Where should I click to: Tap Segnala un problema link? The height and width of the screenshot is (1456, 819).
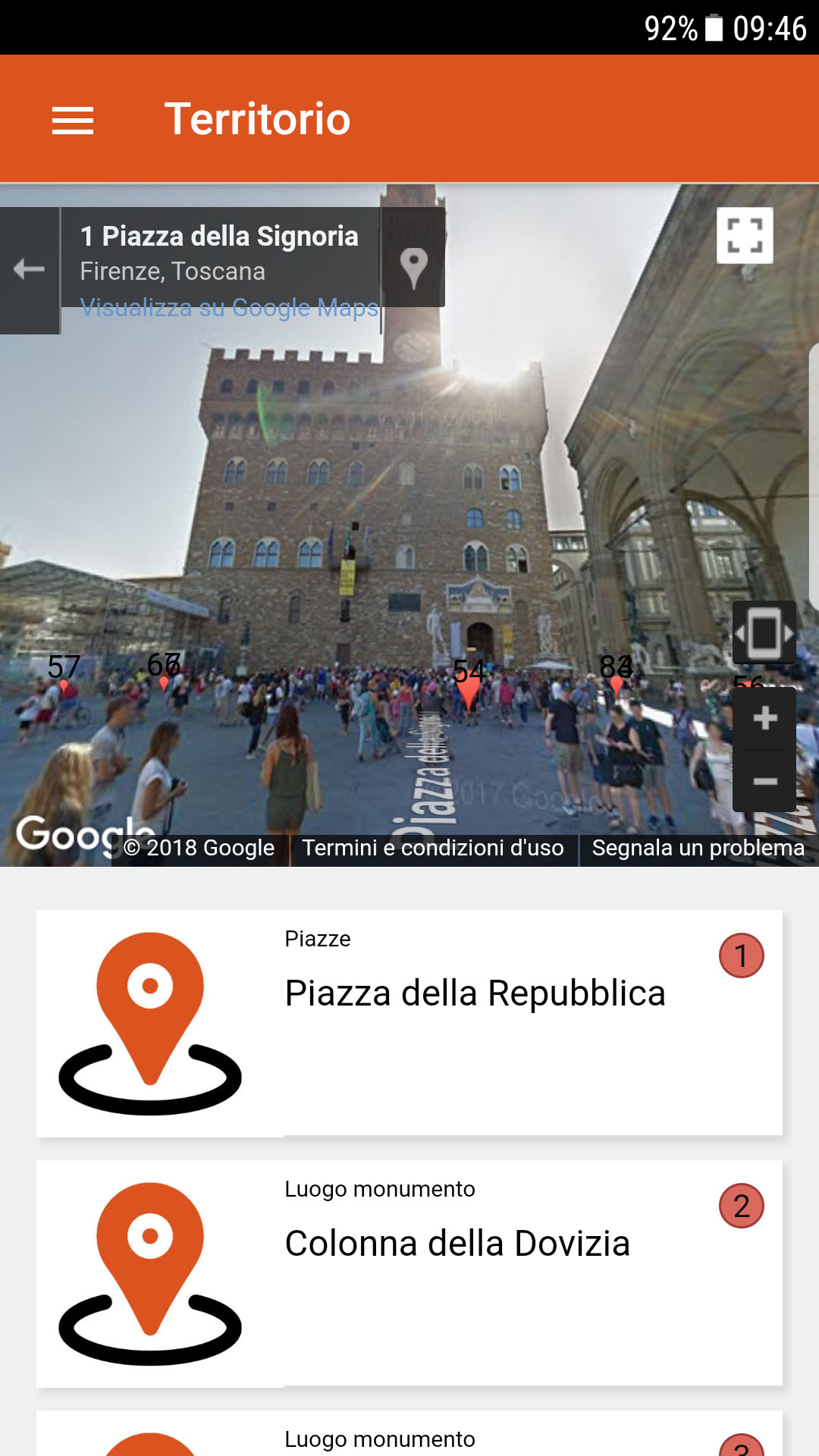(x=698, y=848)
